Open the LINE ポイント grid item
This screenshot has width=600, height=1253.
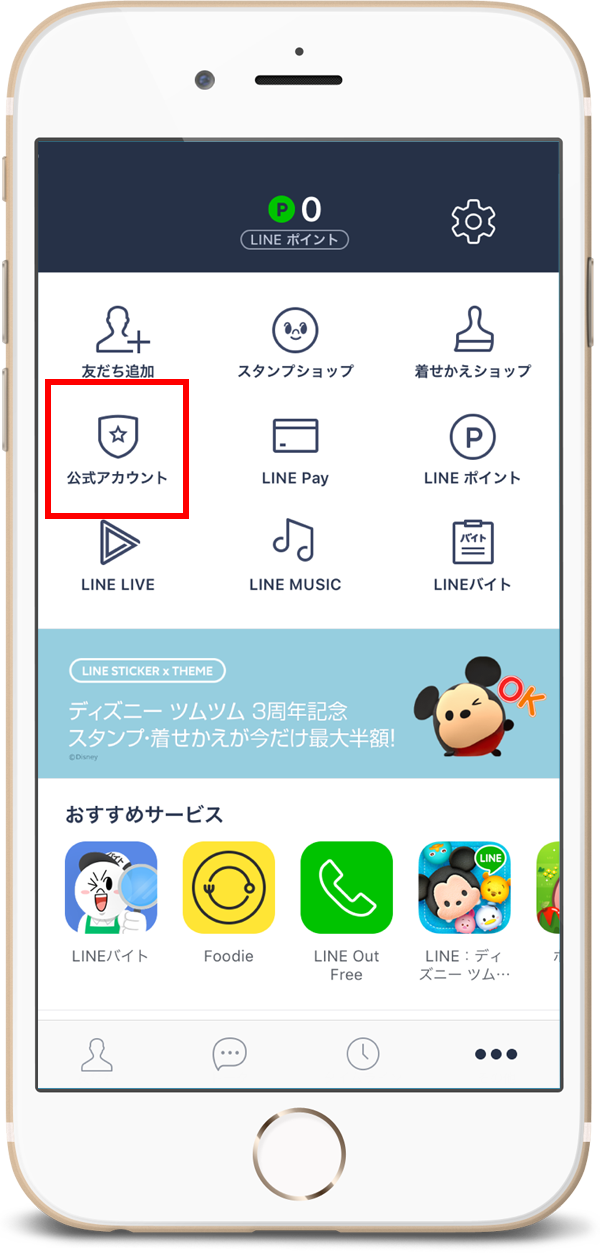(x=472, y=448)
